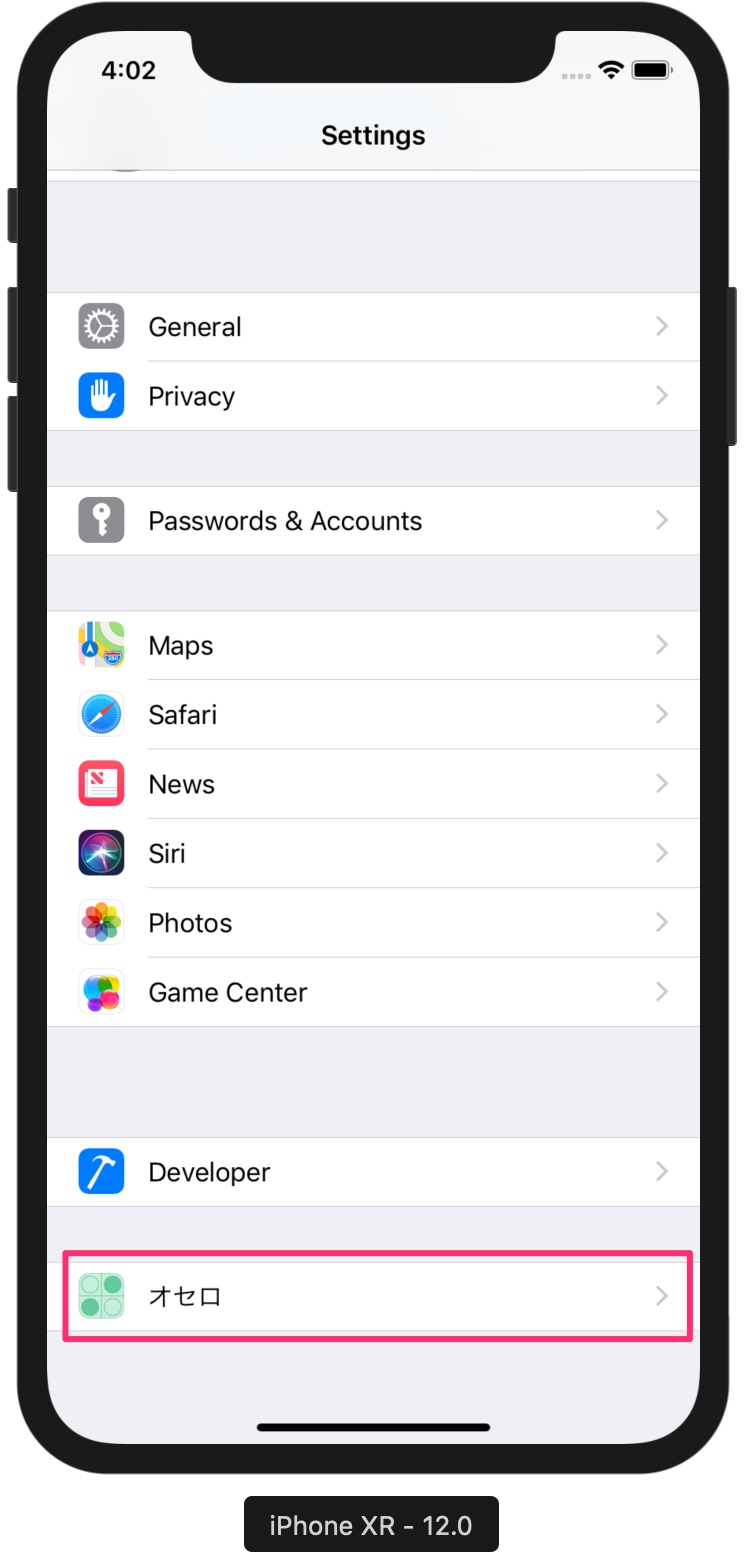Click the Privacy hand icon
Screen dimensions: 746x1554
pyautogui.click(x=100, y=395)
